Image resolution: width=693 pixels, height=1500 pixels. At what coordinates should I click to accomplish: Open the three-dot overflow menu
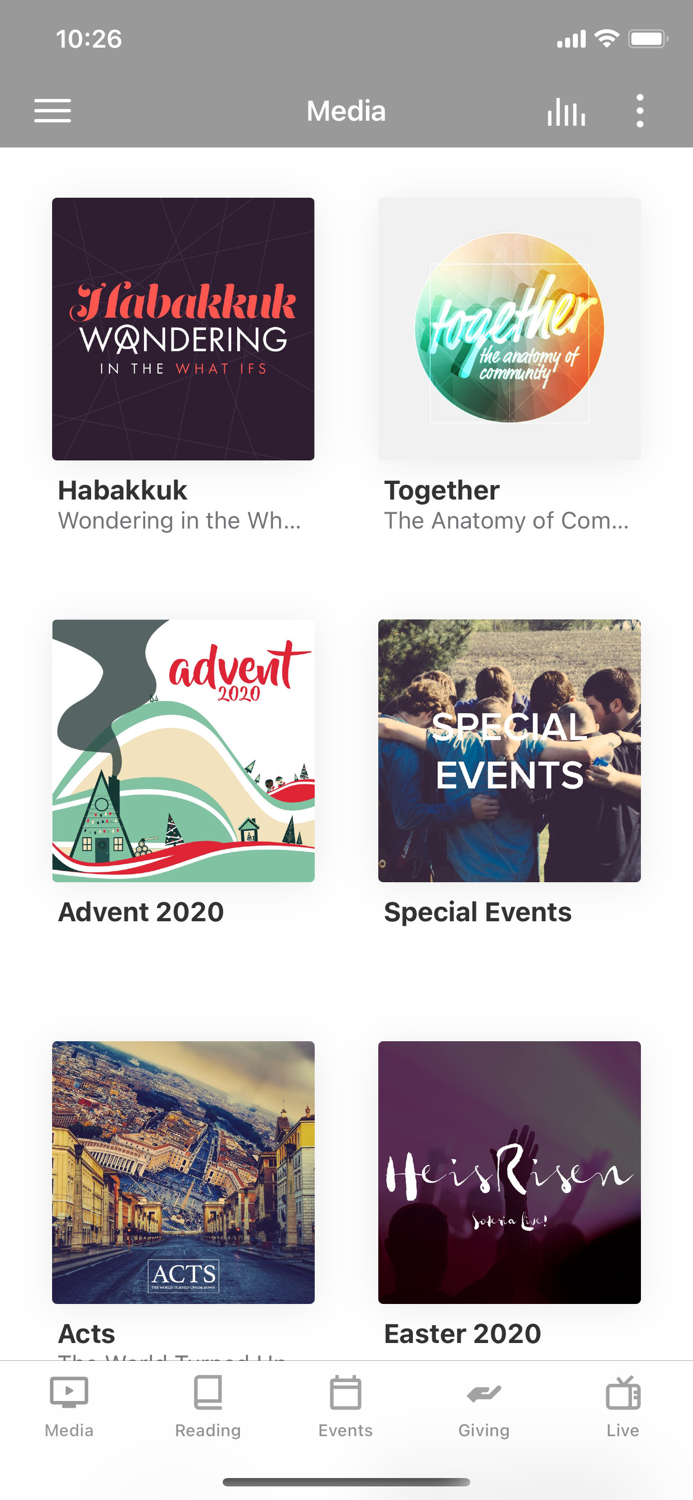click(x=640, y=111)
